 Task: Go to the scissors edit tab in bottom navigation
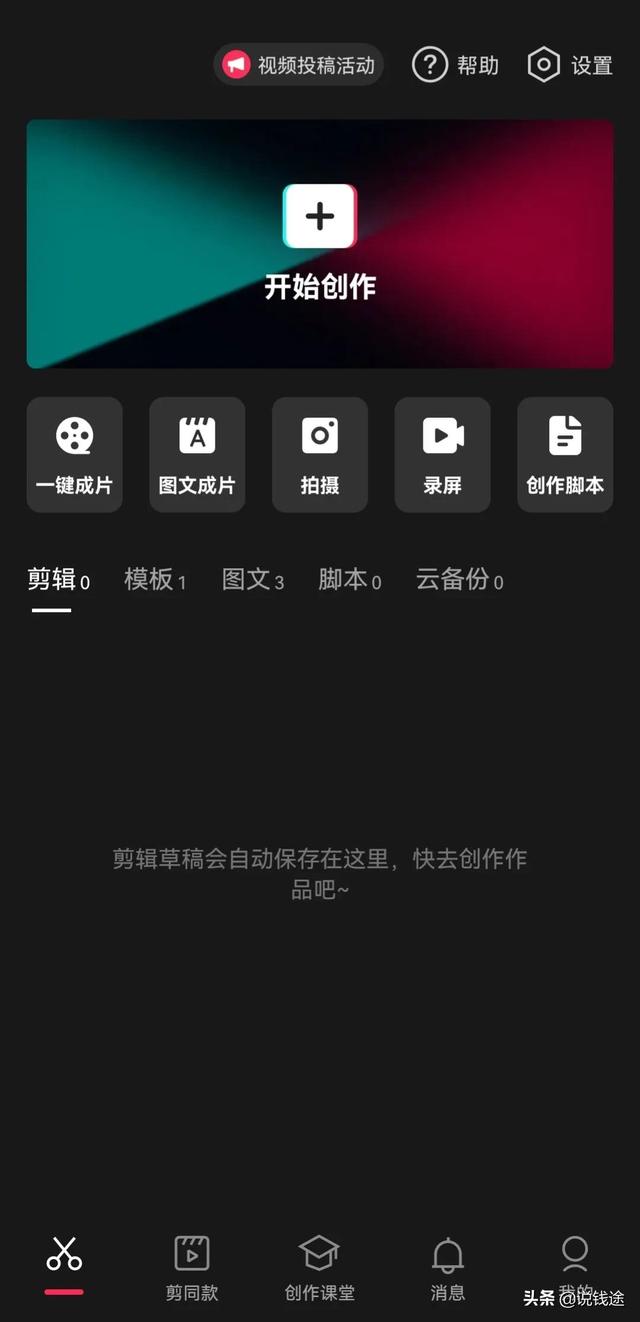pos(64,1264)
